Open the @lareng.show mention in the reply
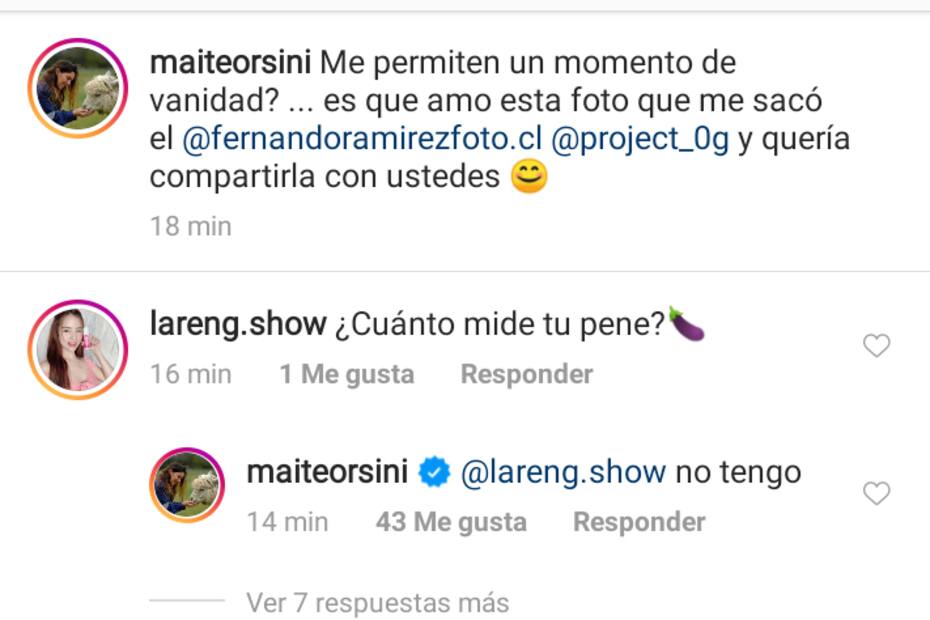The image size is (930, 620). pos(563,471)
